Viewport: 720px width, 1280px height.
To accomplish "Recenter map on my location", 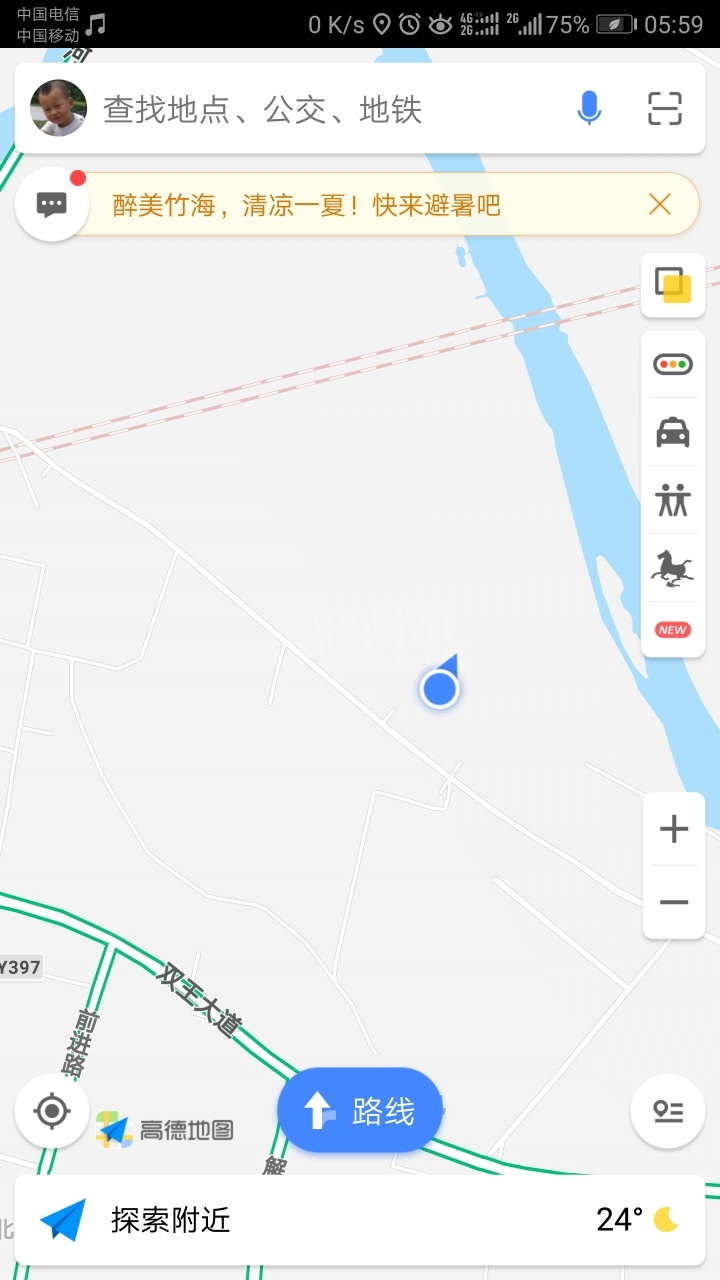I will pos(52,1111).
